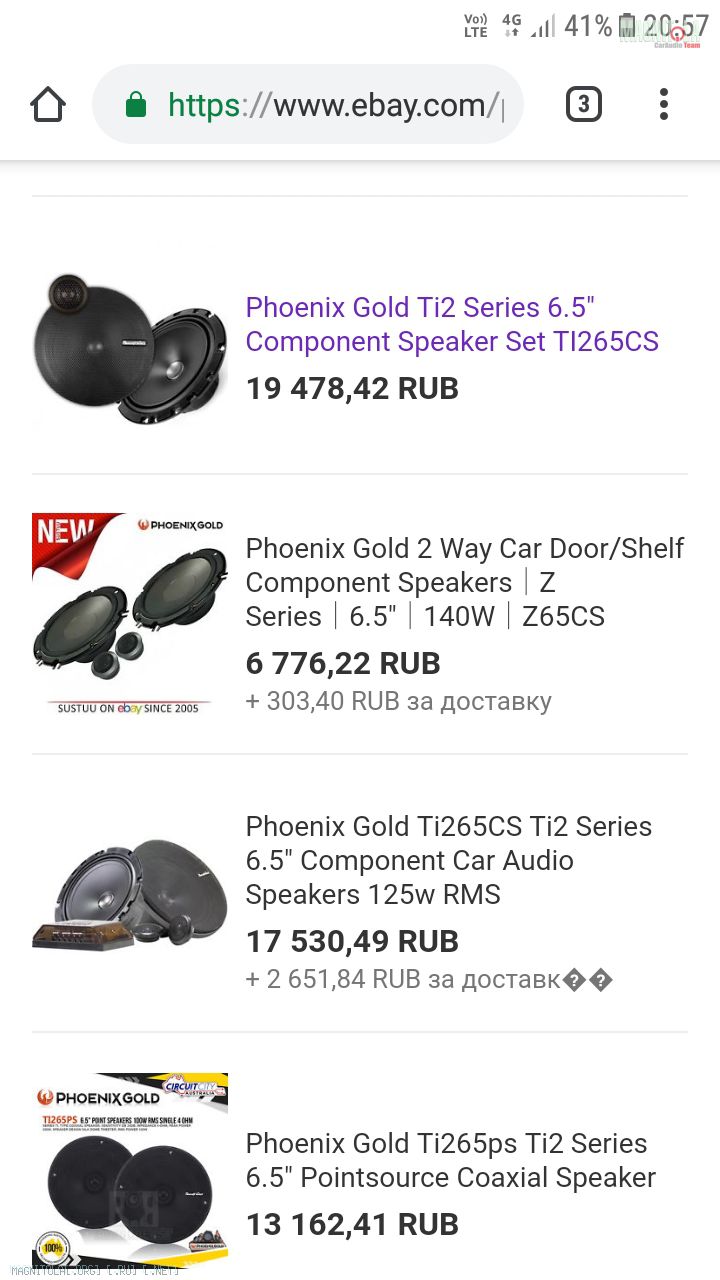Viewport: 720px width, 1280px height.
Task: Open the browser overflow menu
Action: (664, 105)
